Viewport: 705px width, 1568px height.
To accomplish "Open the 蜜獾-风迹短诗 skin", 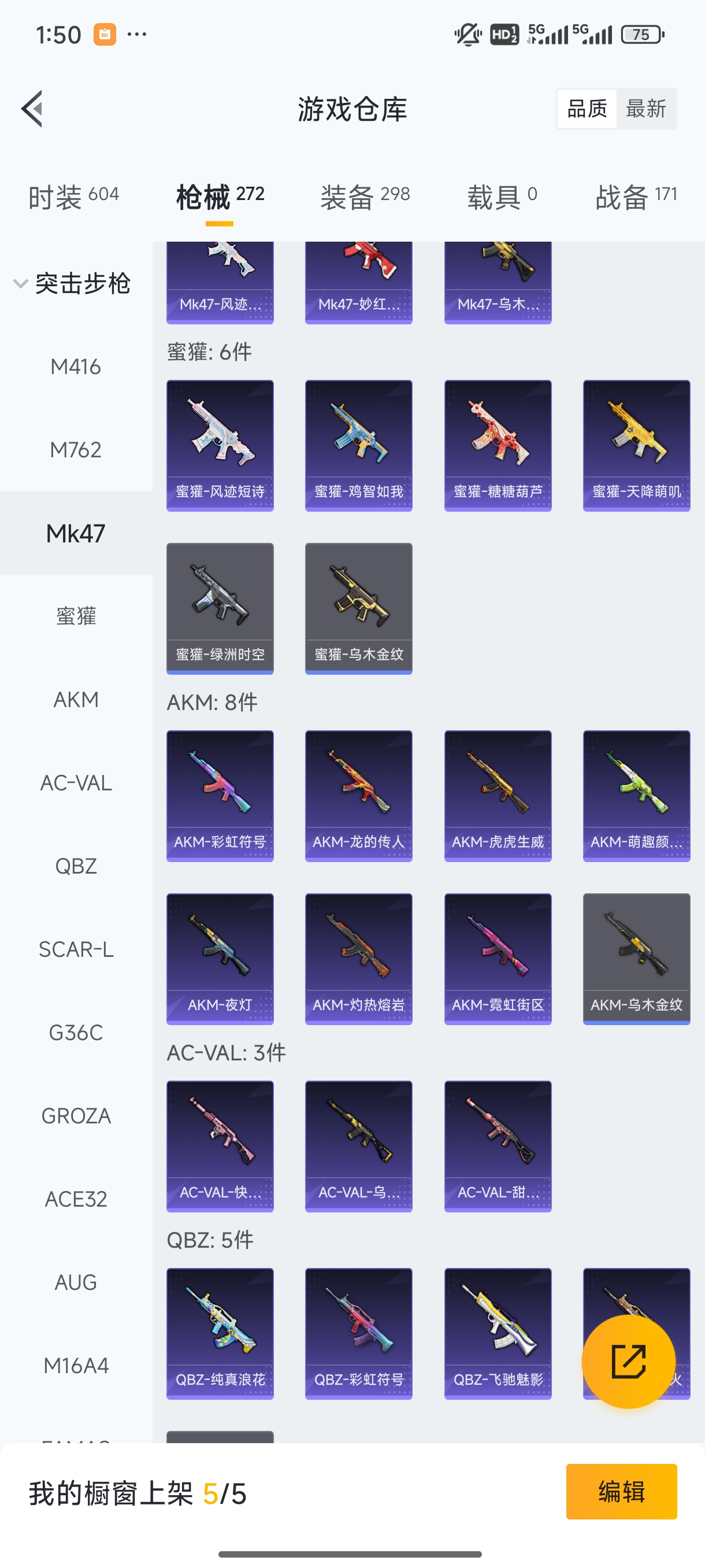I will click(x=220, y=446).
